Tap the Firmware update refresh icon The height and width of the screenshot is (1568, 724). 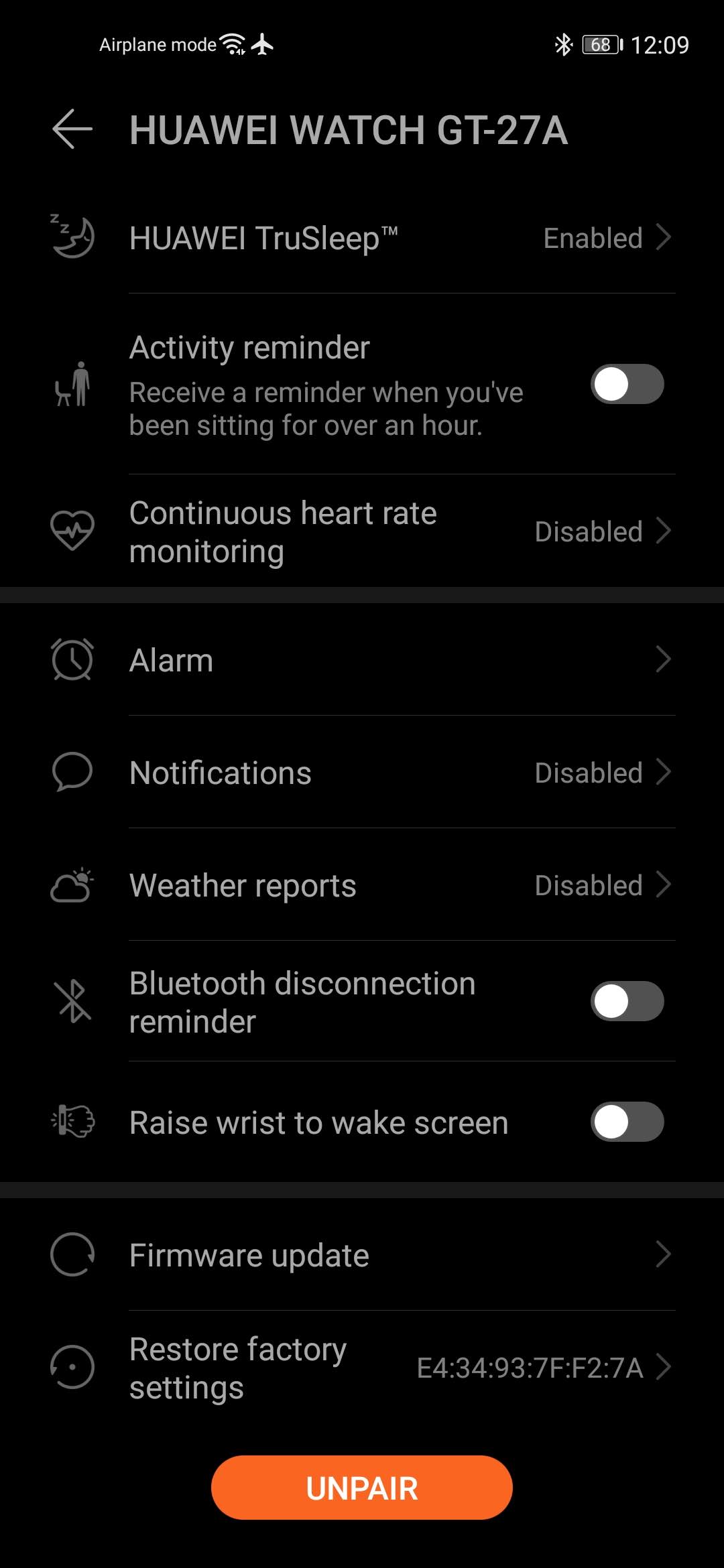click(72, 1254)
